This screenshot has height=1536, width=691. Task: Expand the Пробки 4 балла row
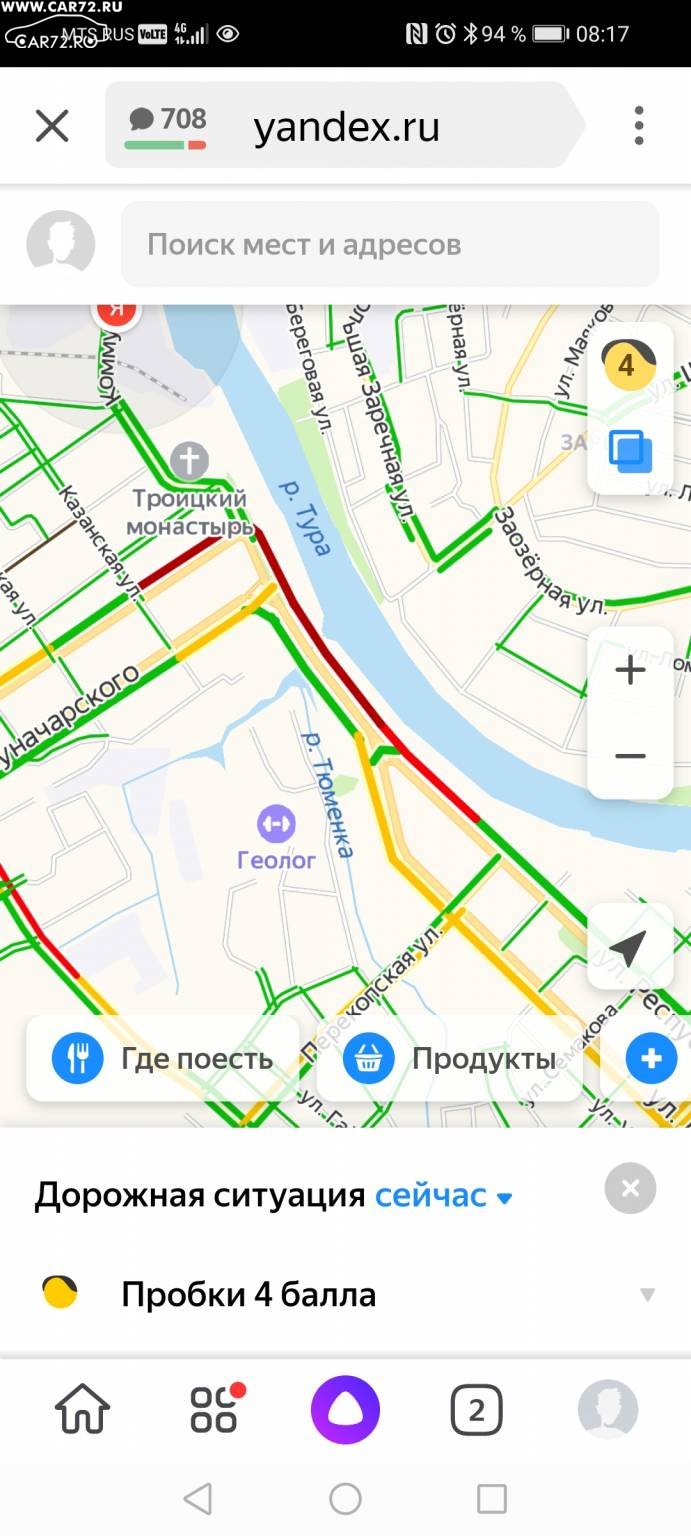[345, 1294]
